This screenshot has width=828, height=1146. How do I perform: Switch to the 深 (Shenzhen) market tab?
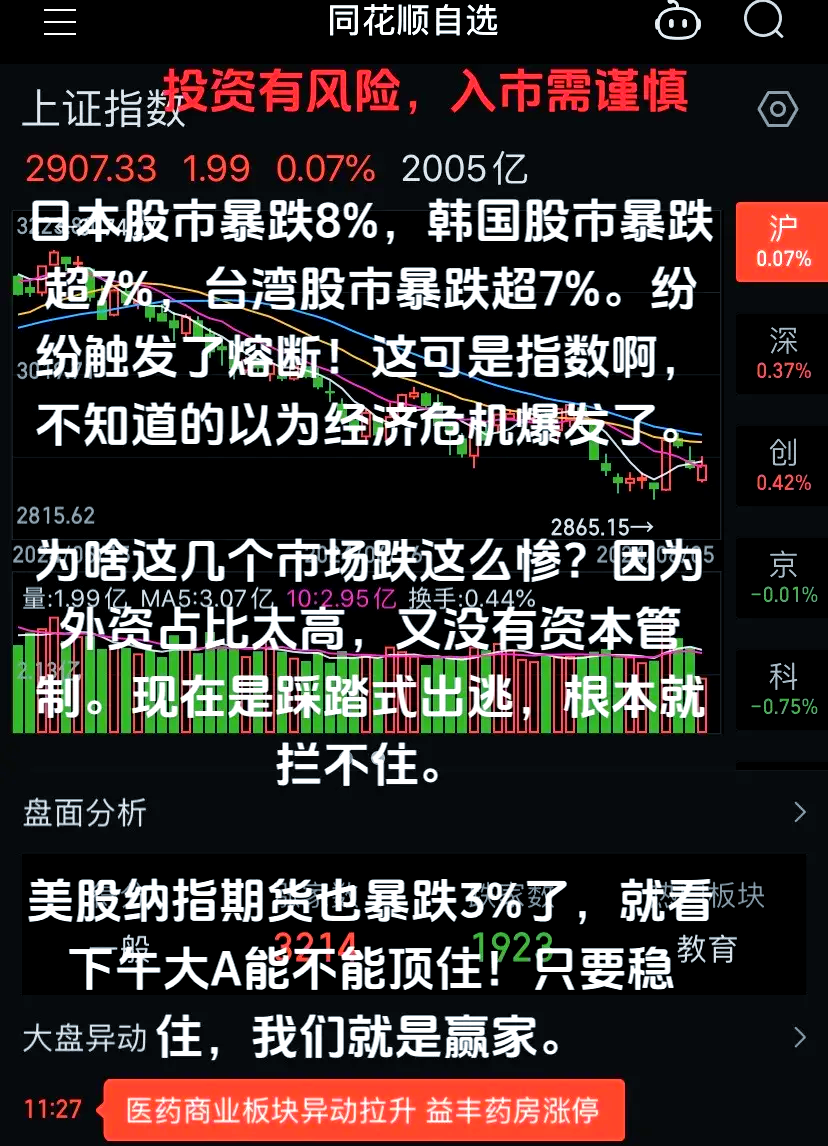[x=781, y=353]
